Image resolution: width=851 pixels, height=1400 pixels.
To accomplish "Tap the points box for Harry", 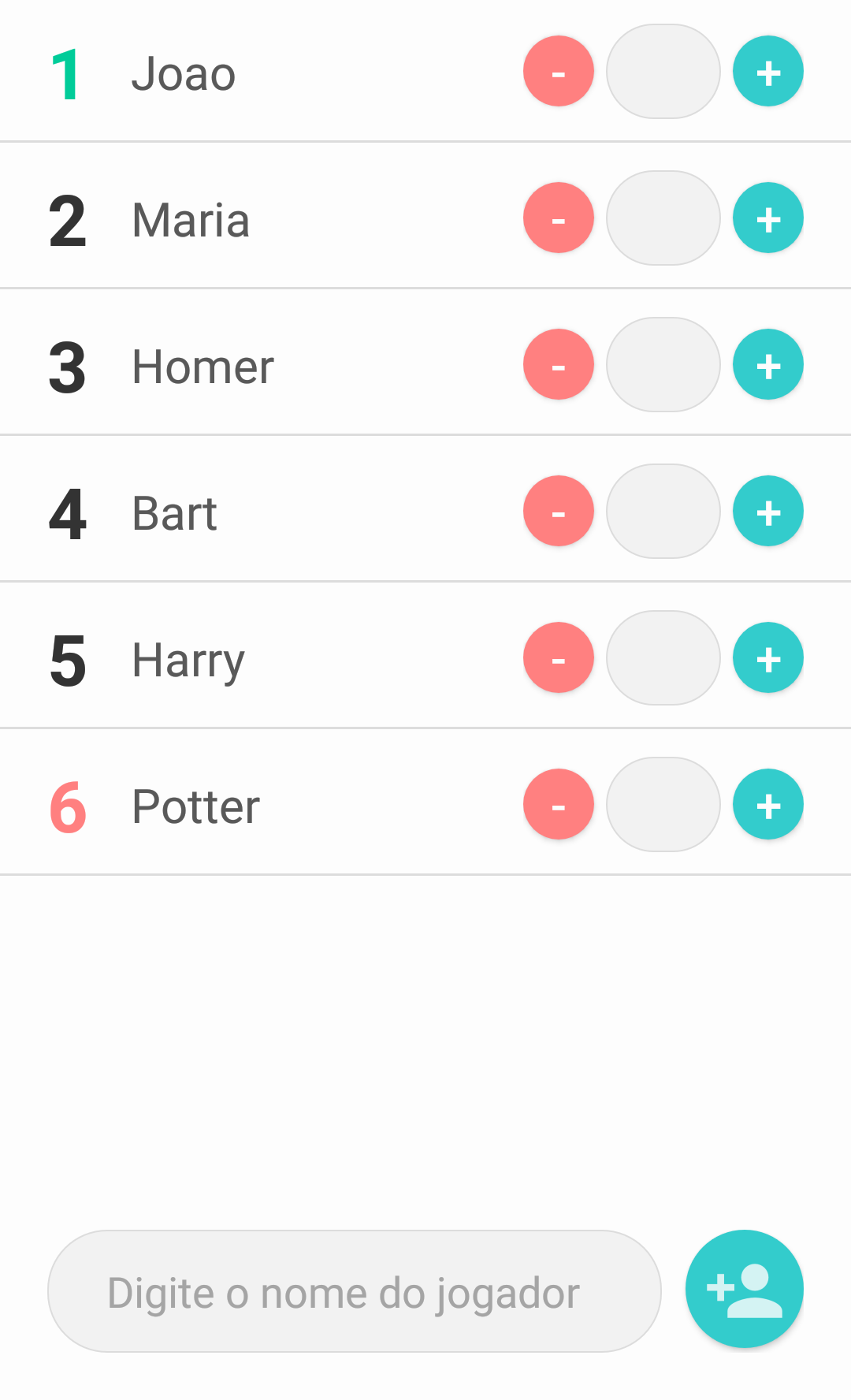I will [663, 657].
